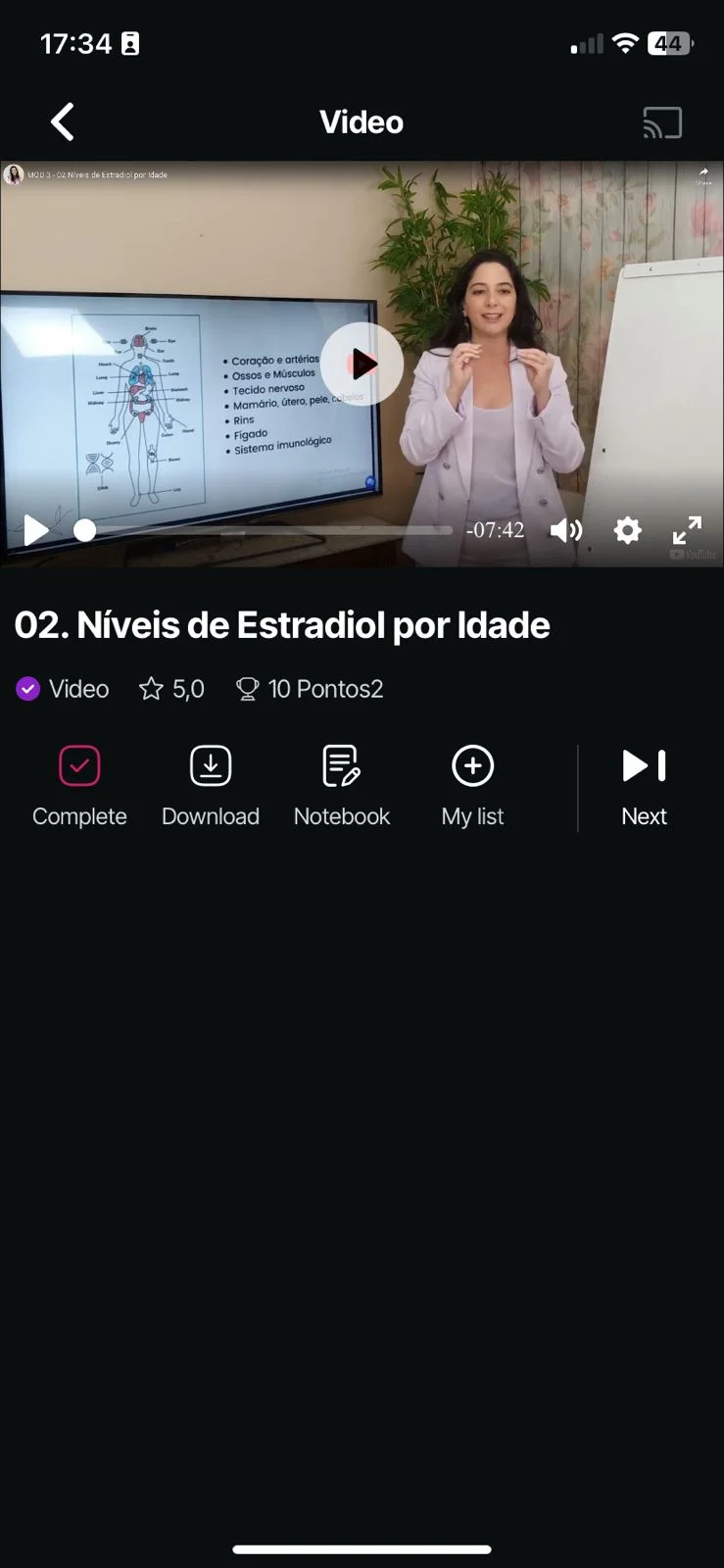The height and width of the screenshot is (1568, 724).
Task: Open video quality settings gear
Action: coord(627,530)
